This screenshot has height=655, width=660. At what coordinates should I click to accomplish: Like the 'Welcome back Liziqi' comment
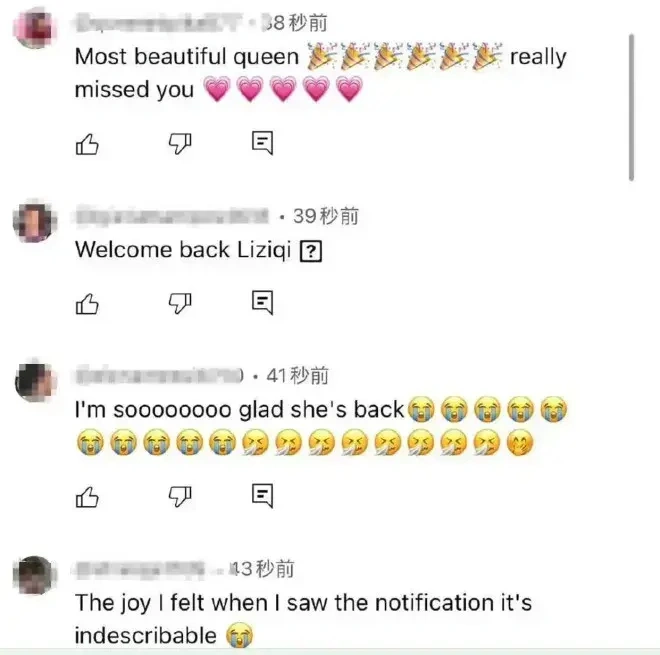88,302
